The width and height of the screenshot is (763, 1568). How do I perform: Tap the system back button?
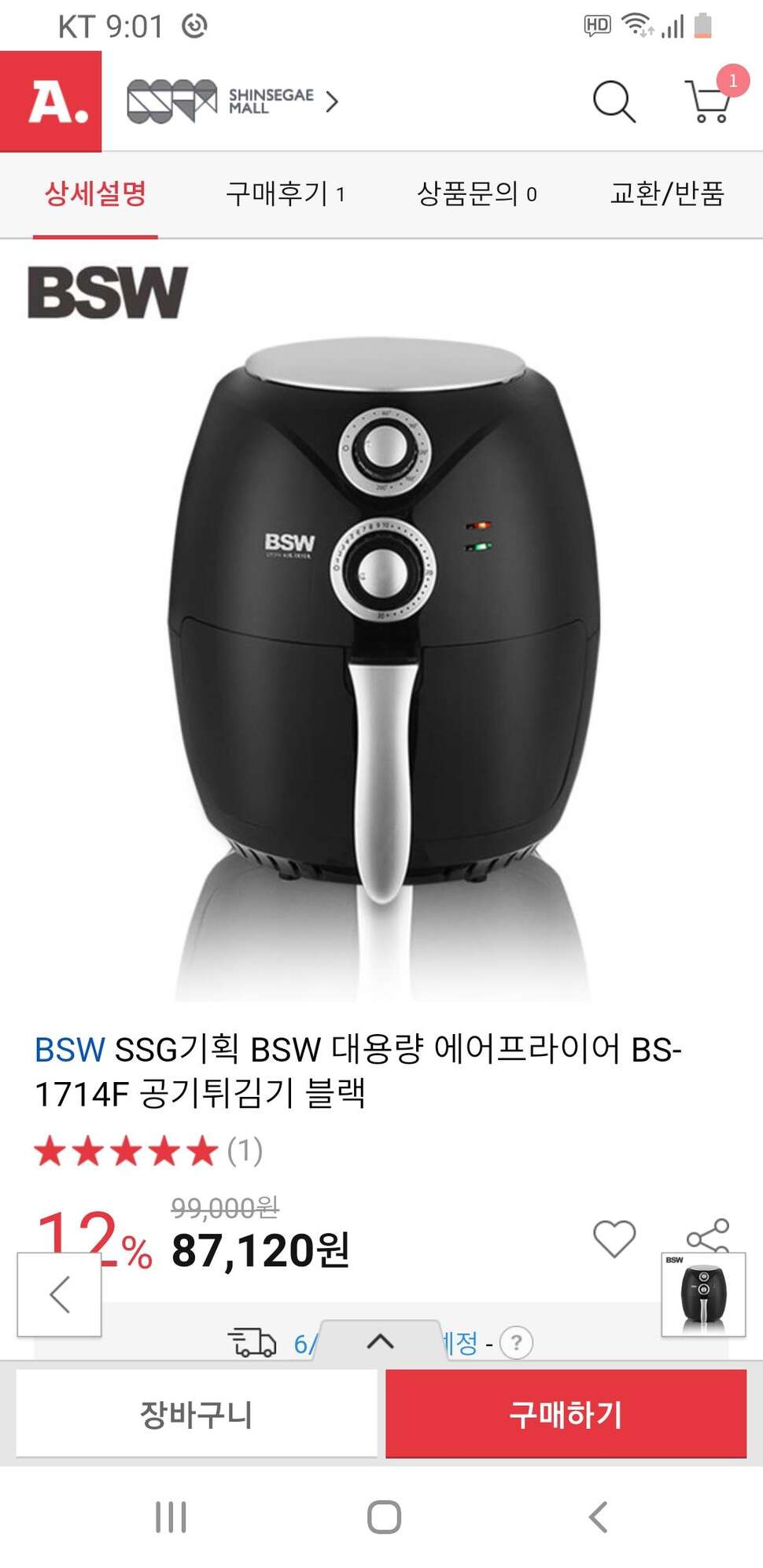click(598, 1517)
